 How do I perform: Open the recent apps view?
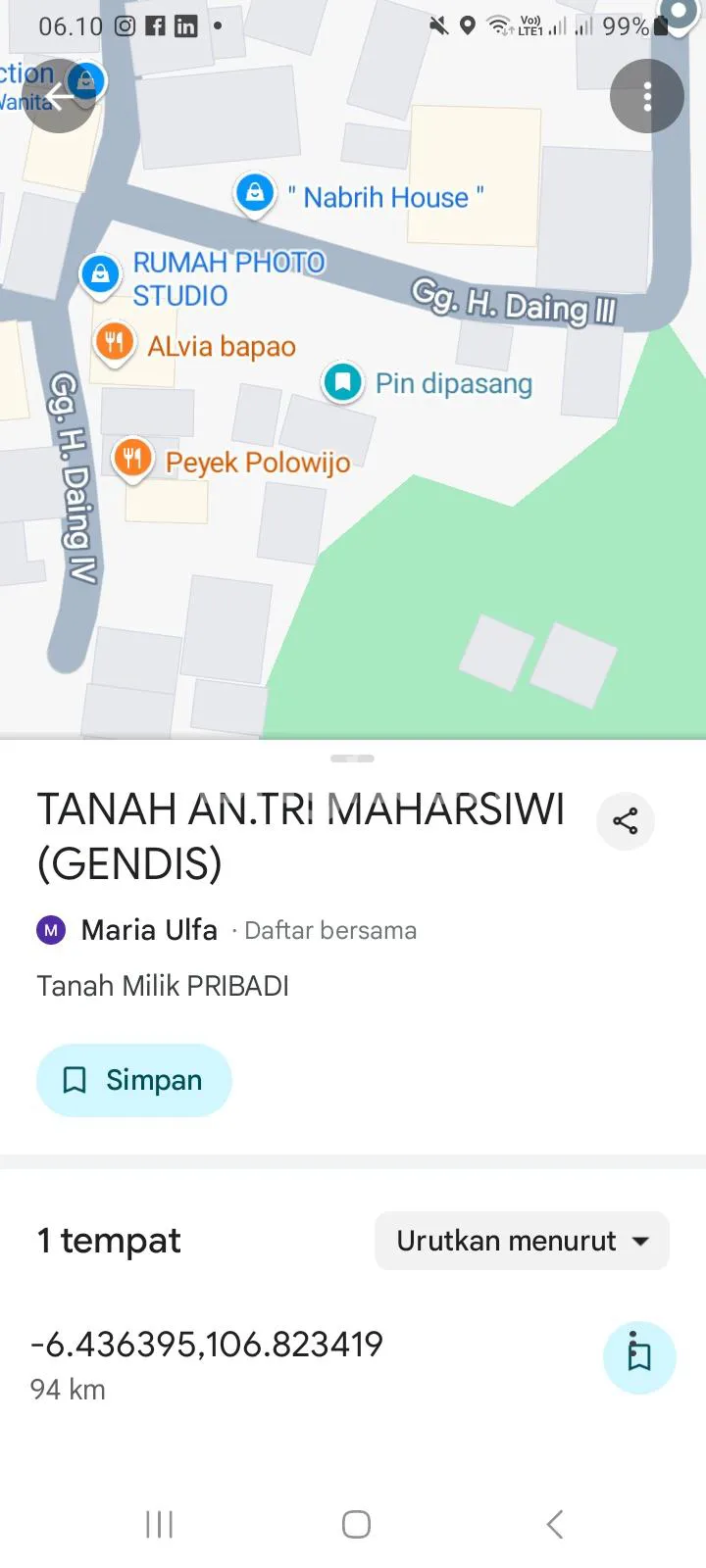click(159, 1524)
